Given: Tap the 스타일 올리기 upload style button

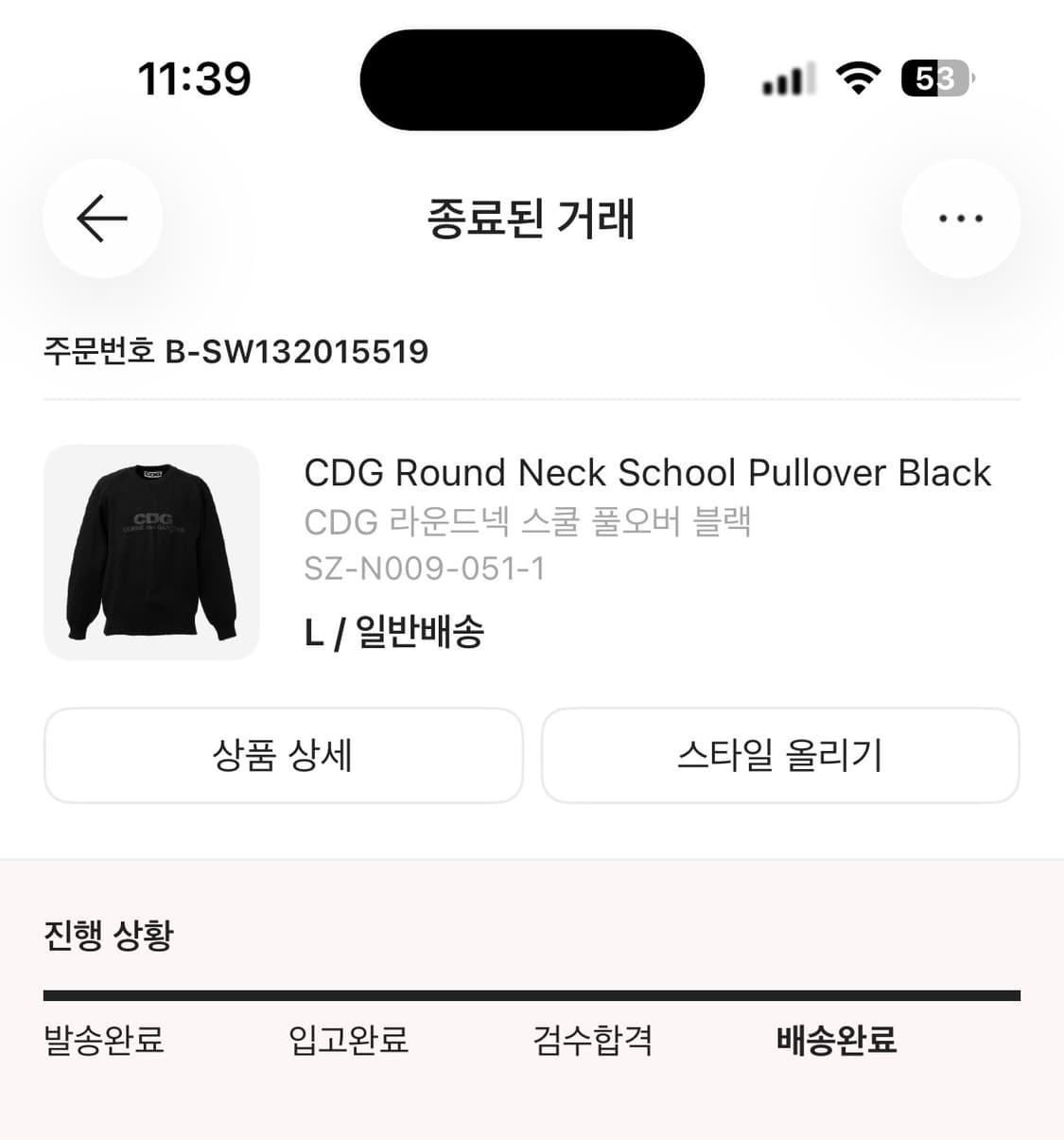Looking at the screenshot, I should click(780, 756).
